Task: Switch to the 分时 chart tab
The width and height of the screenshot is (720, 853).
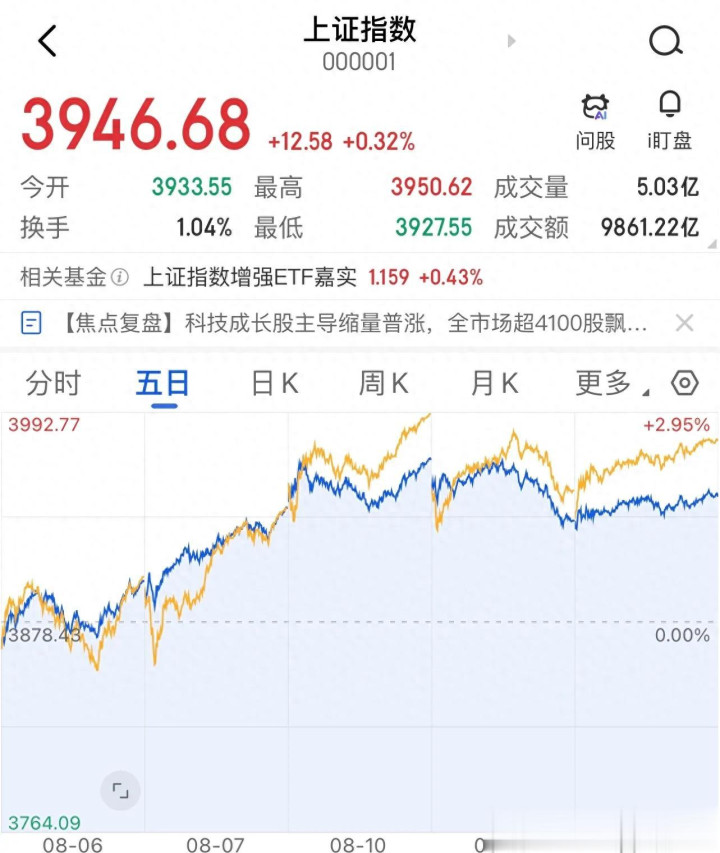Action: [53, 383]
